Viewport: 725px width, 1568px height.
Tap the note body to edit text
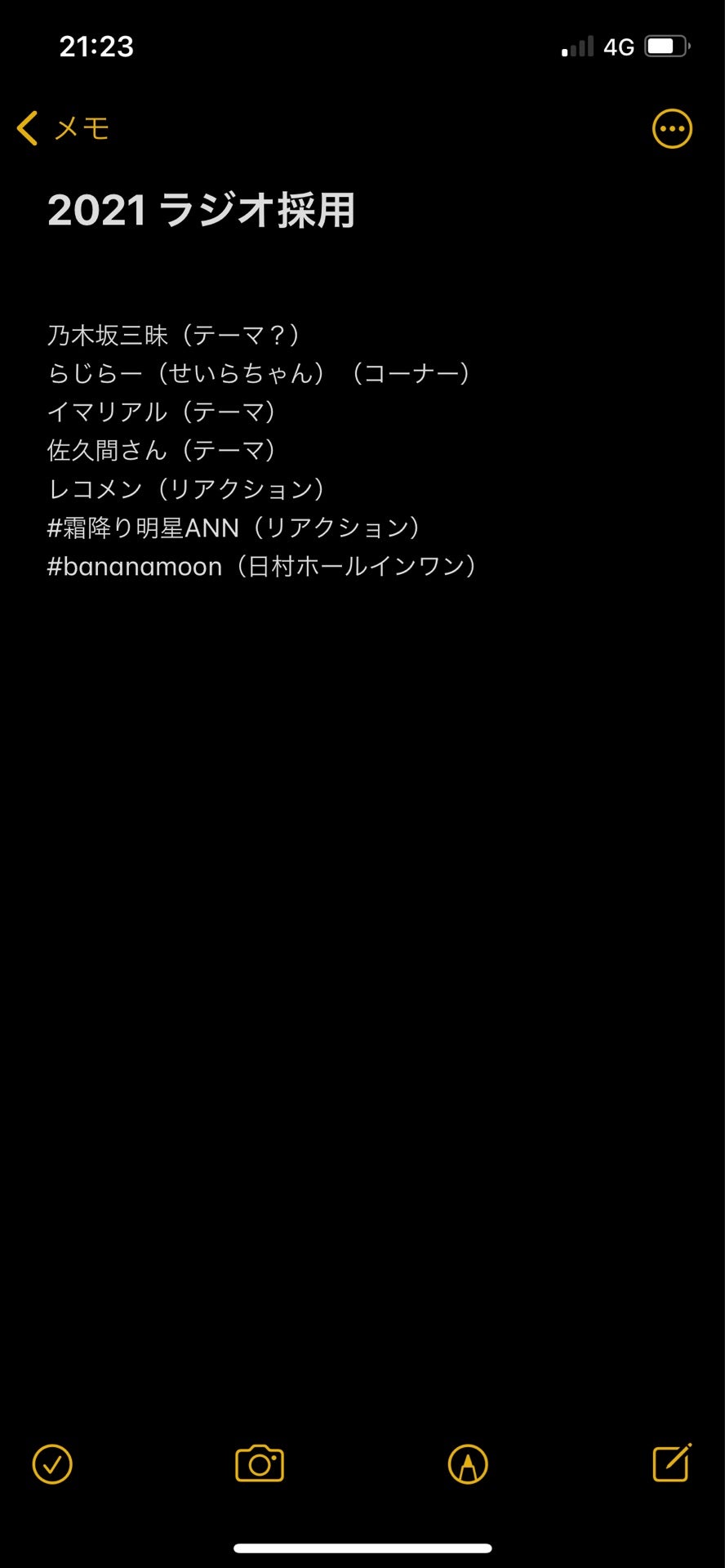tap(261, 450)
